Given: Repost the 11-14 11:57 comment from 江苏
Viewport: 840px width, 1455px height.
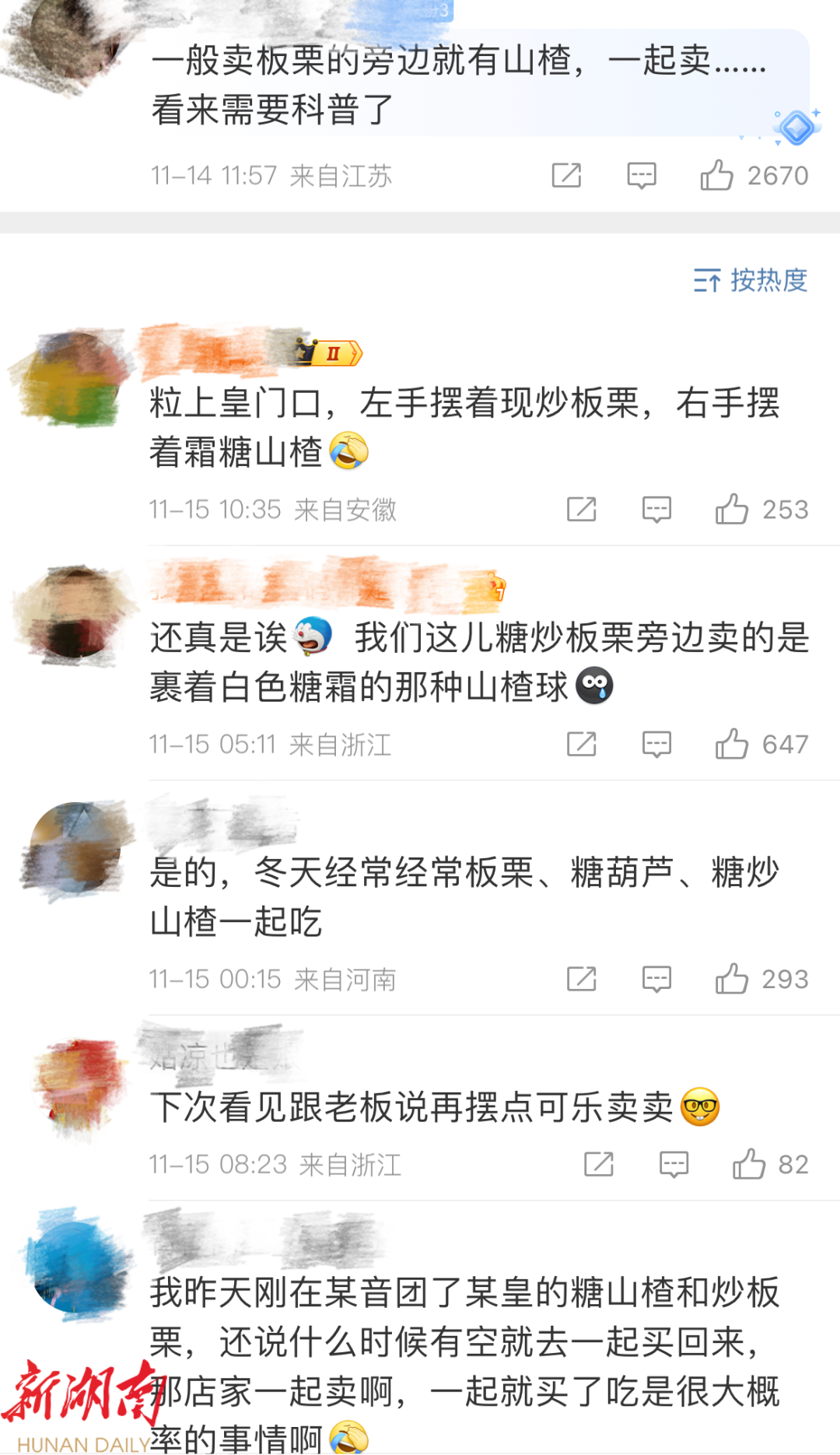Looking at the screenshot, I should click(566, 176).
